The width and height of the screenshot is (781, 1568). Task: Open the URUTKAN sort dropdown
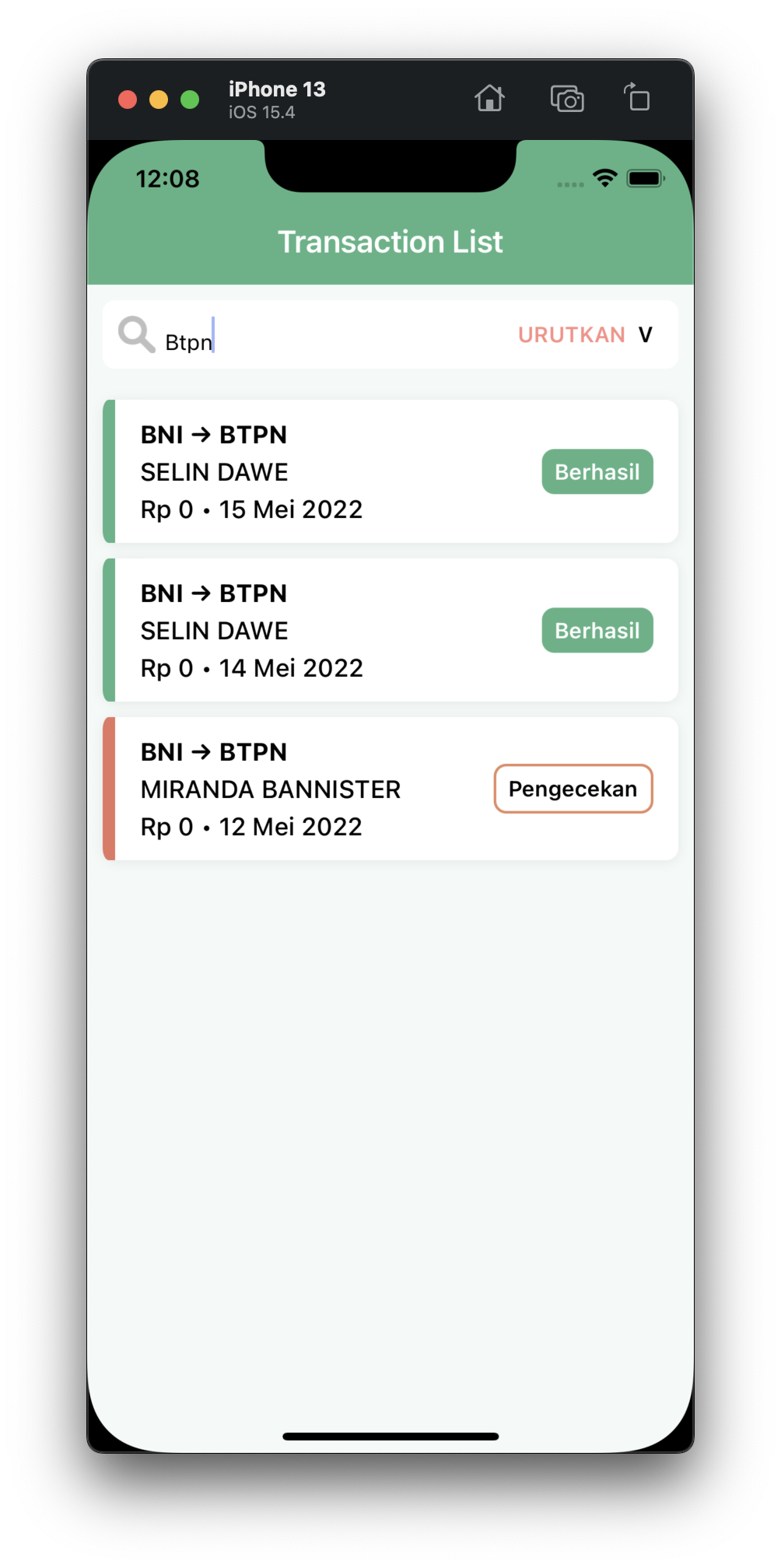[x=572, y=334]
